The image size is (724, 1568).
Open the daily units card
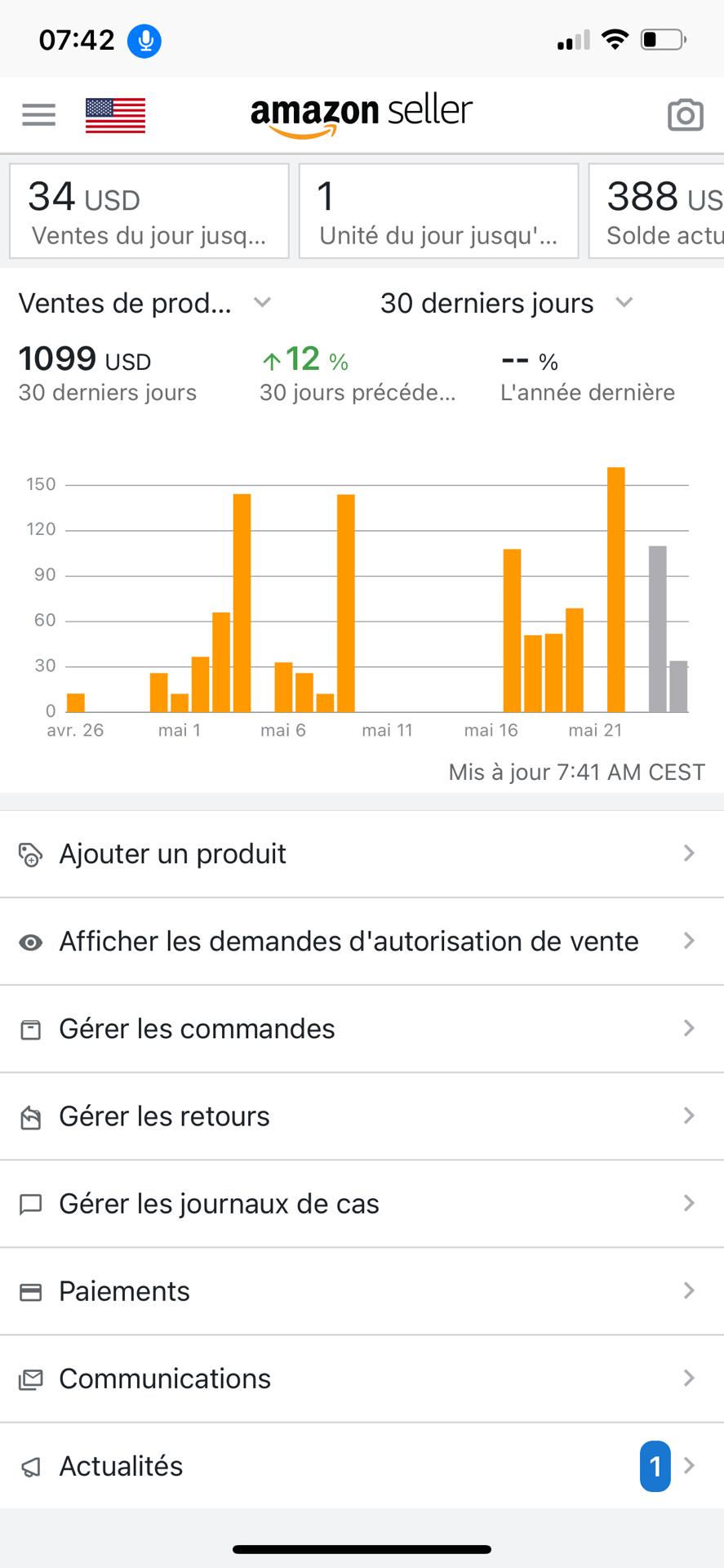(x=438, y=212)
